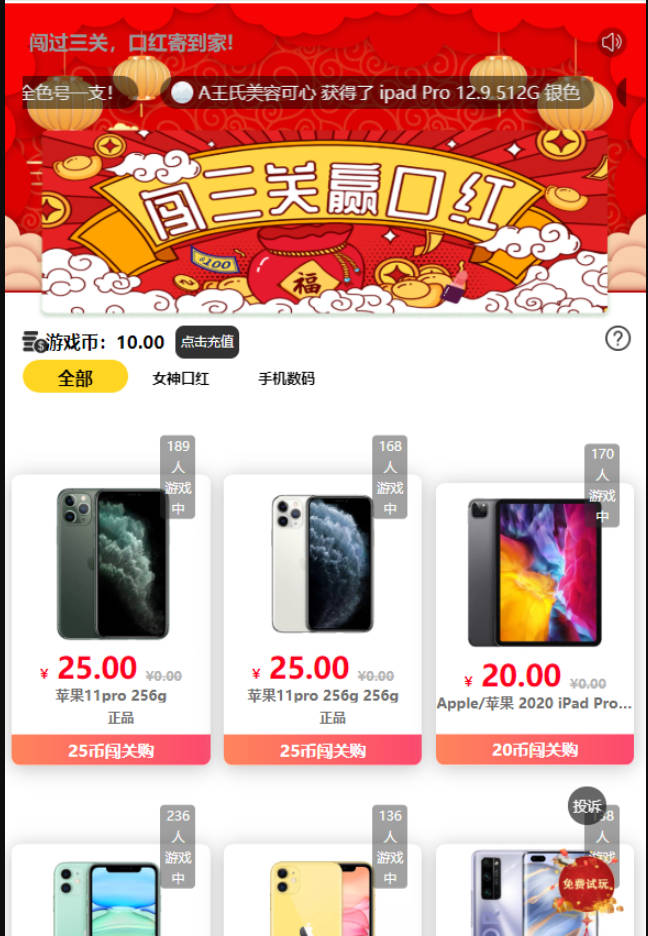This screenshot has width=648, height=936.
Task: Tap the 投诉 complaint button
Action: coord(587,806)
